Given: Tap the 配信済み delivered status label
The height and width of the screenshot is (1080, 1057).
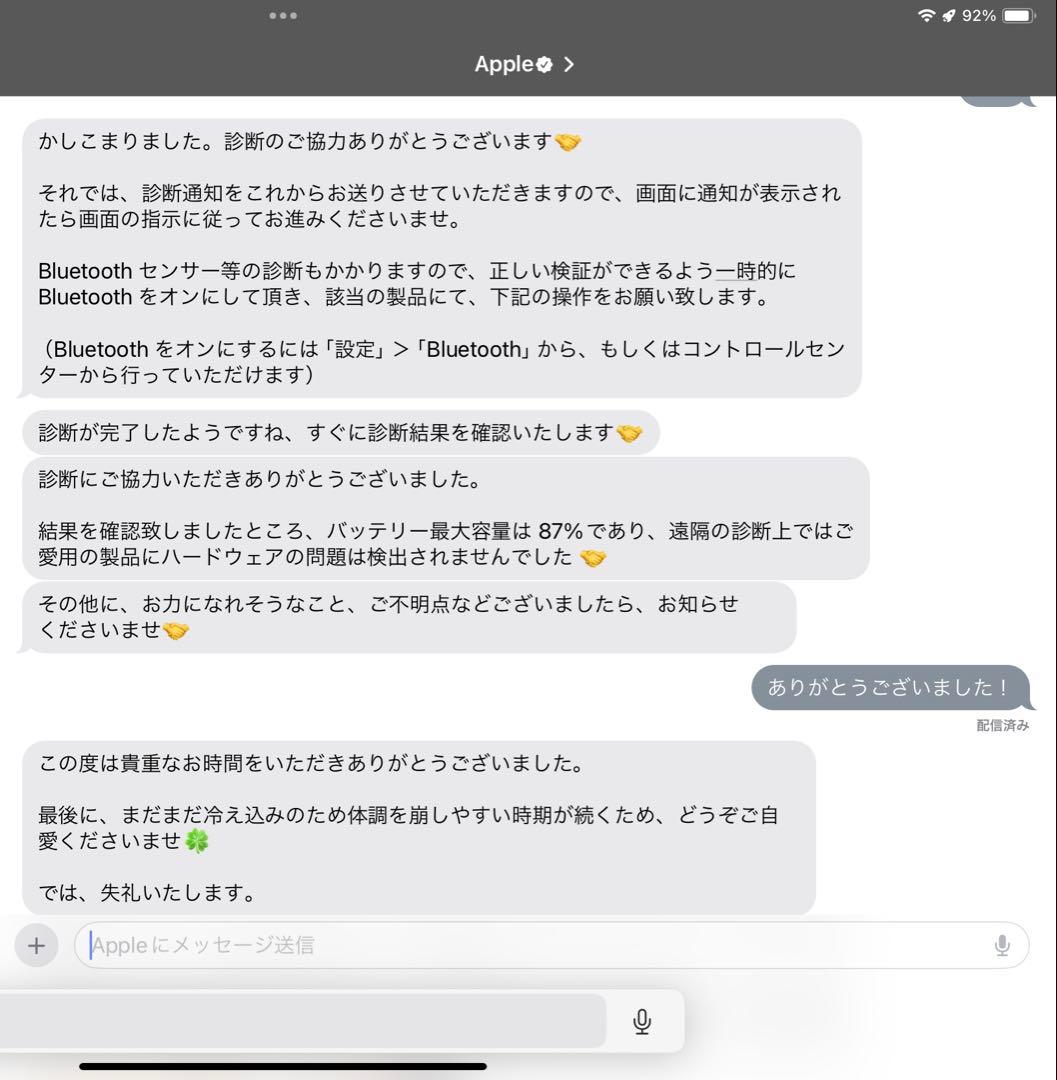Looking at the screenshot, I should click(x=1001, y=725).
